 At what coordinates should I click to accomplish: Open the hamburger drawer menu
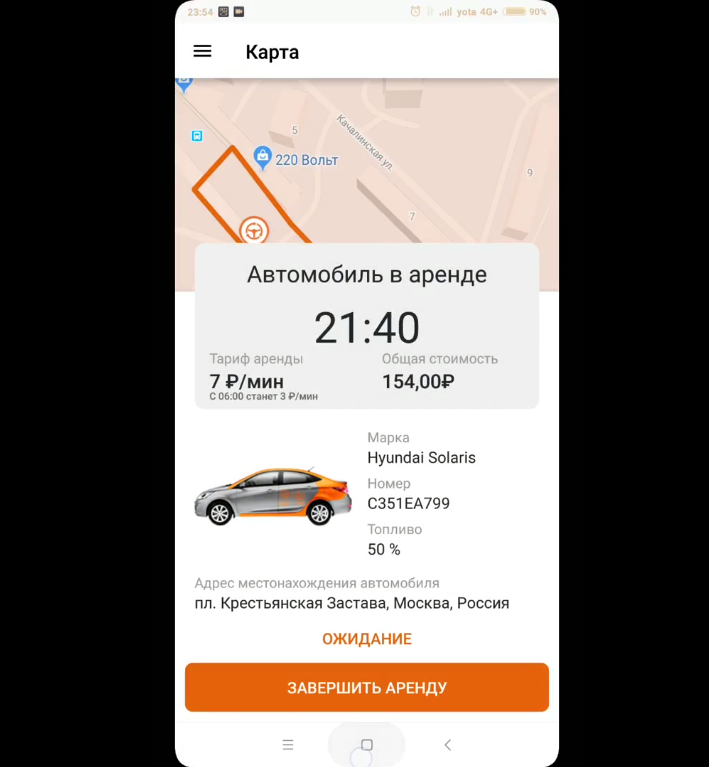(202, 51)
